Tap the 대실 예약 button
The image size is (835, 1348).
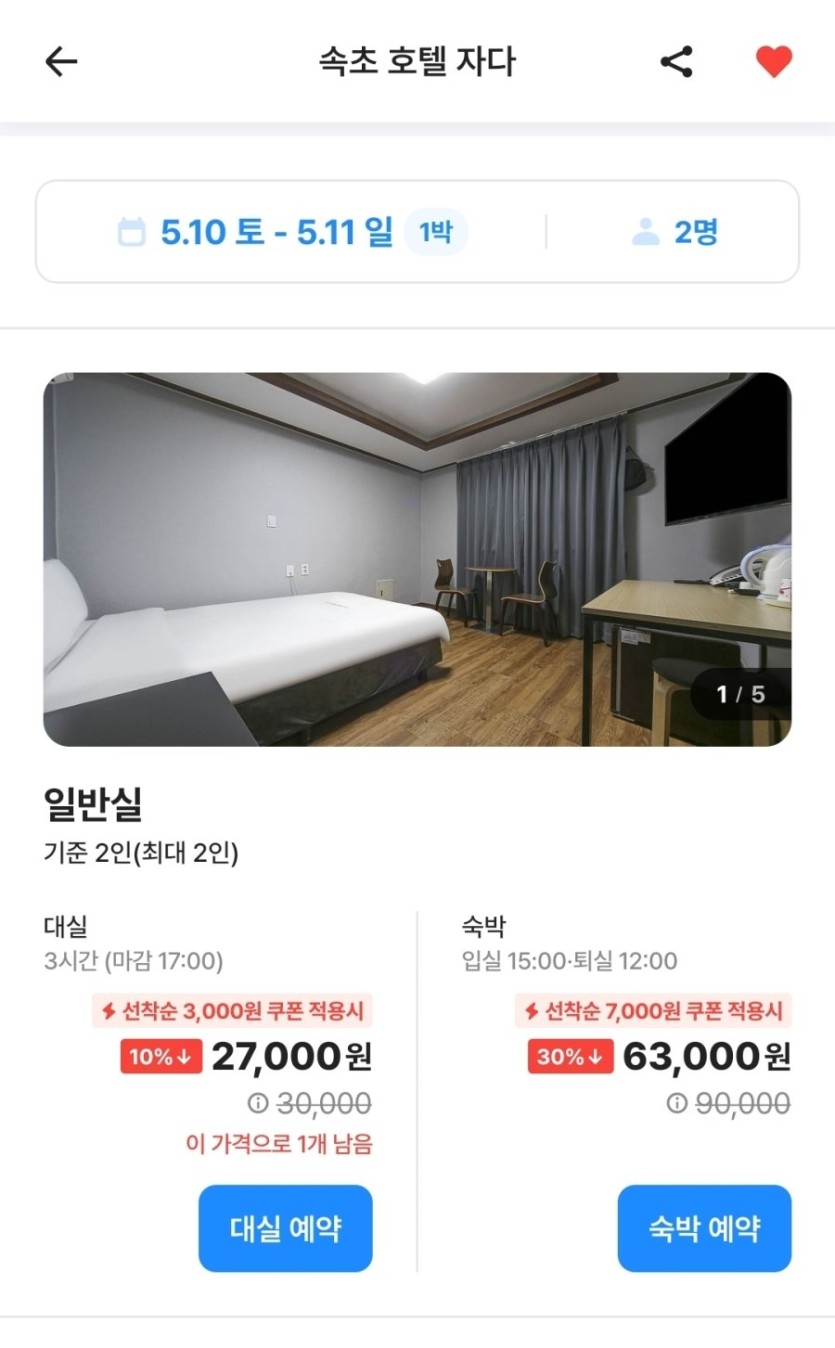(285, 1228)
